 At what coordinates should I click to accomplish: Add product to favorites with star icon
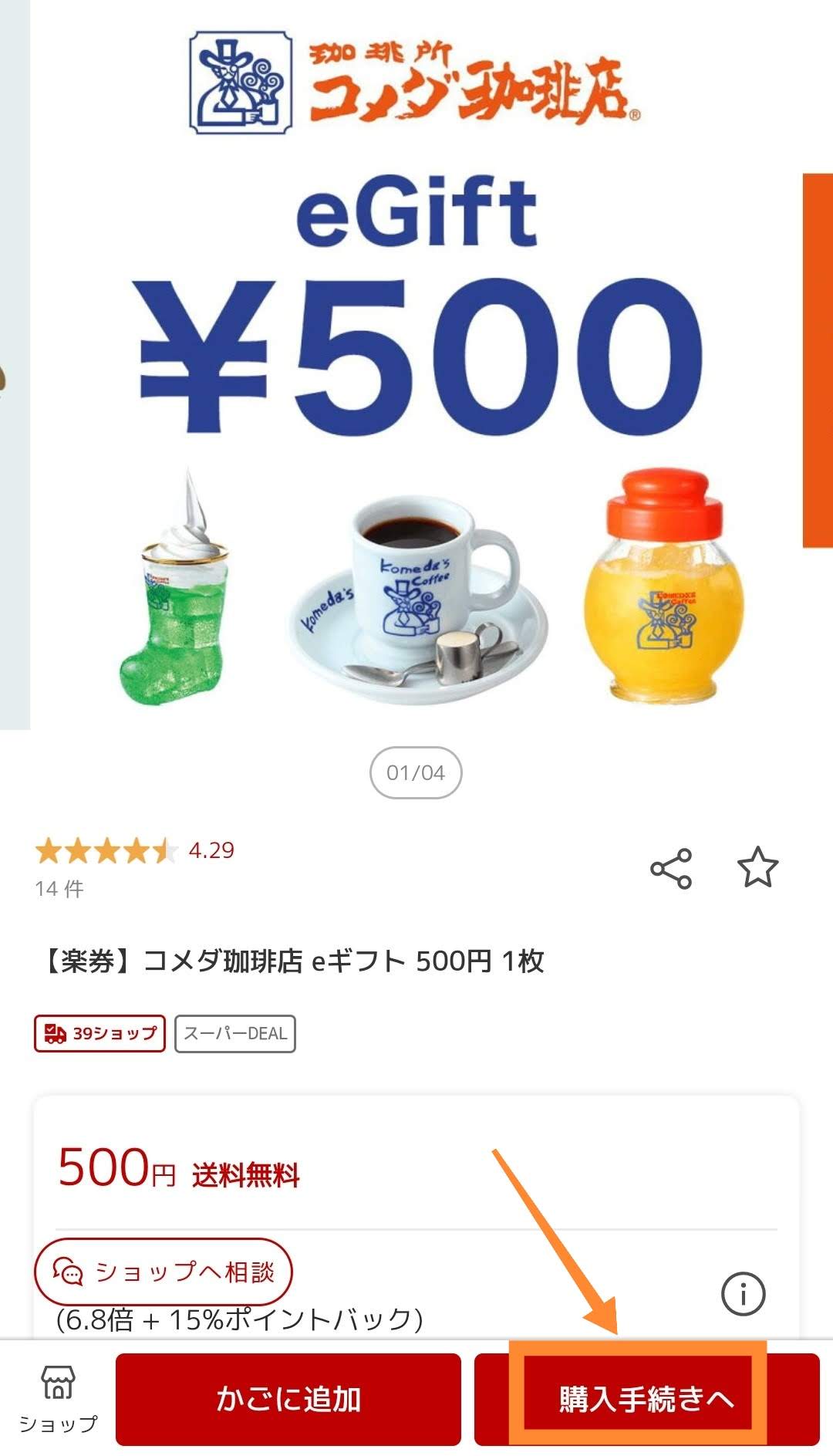point(757,867)
